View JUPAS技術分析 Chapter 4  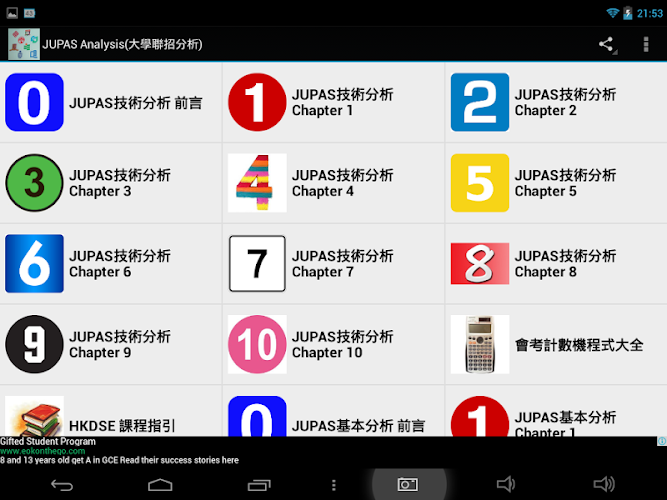point(333,183)
